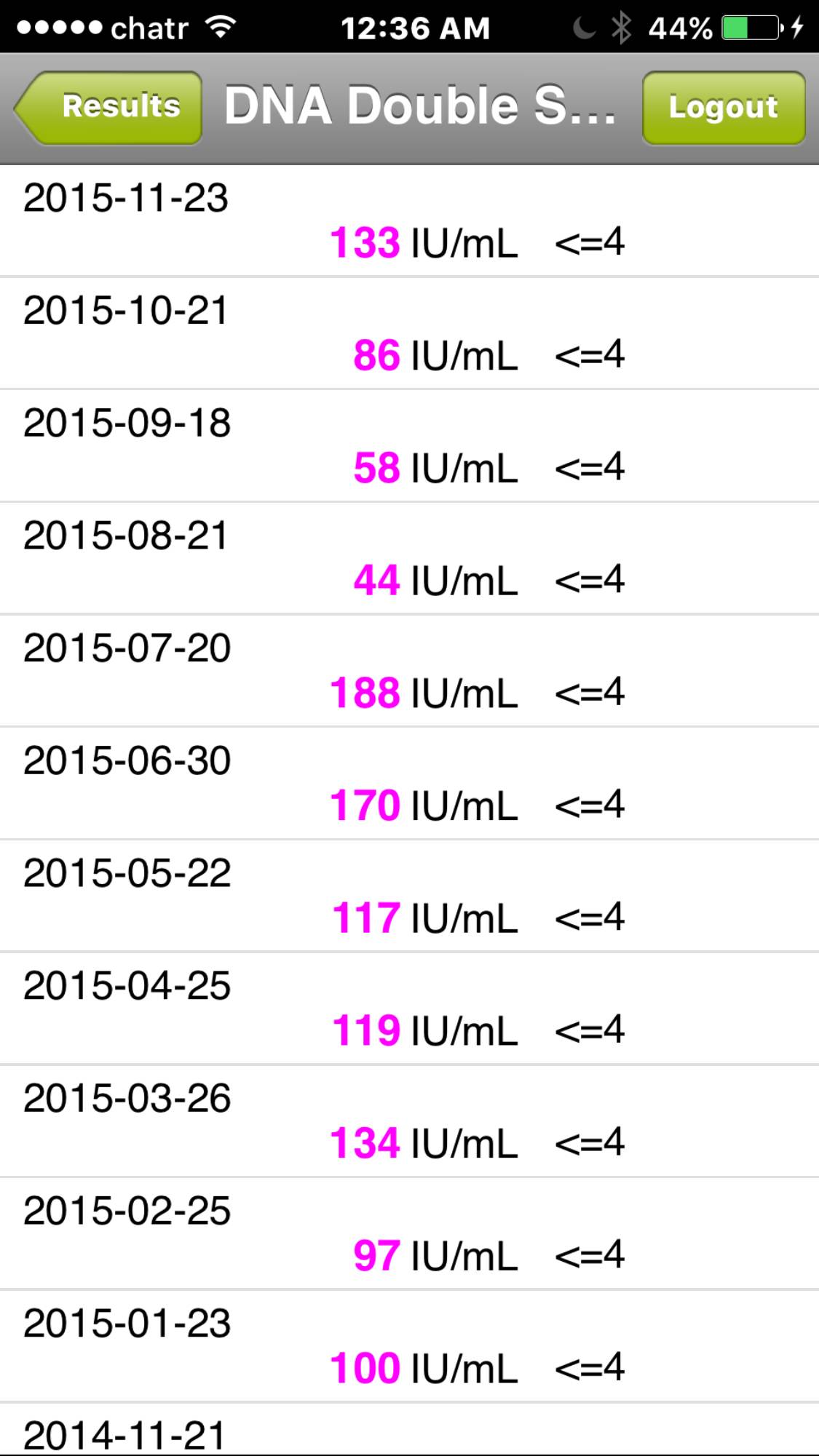This screenshot has width=819, height=1456.
Task: Log out of the account
Action: [723, 108]
